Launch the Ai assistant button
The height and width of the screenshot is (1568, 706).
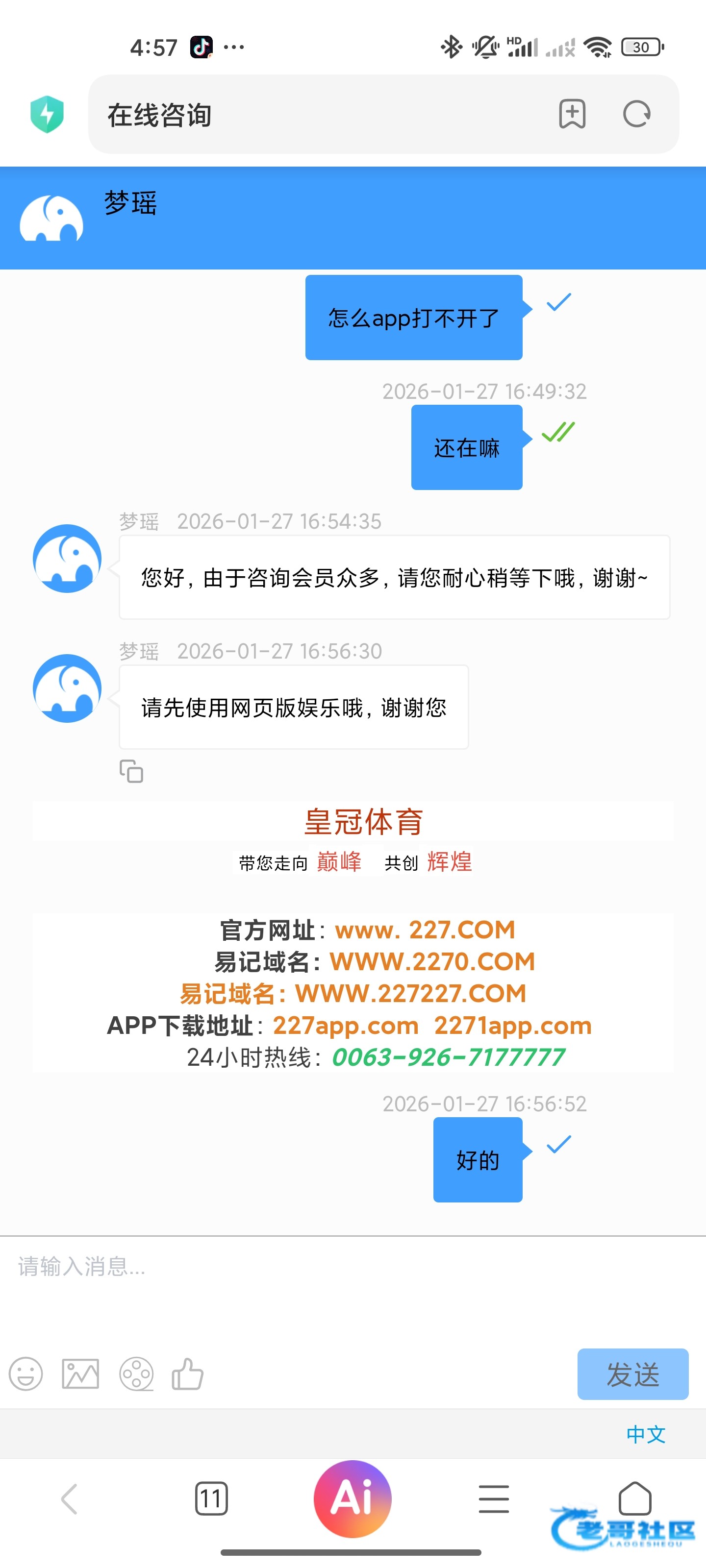[352, 1498]
